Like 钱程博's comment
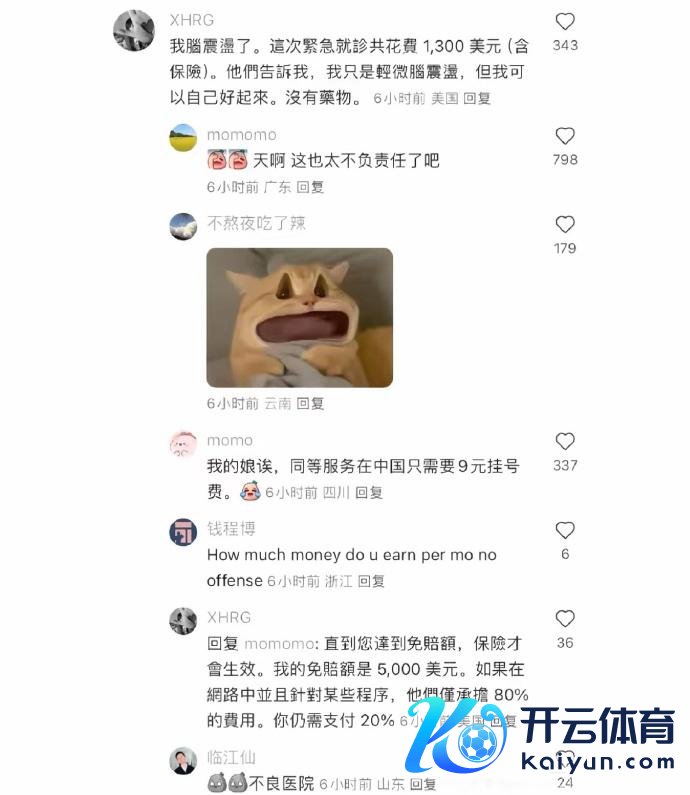This screenshot has width=690, height=795. coord(565,531)
